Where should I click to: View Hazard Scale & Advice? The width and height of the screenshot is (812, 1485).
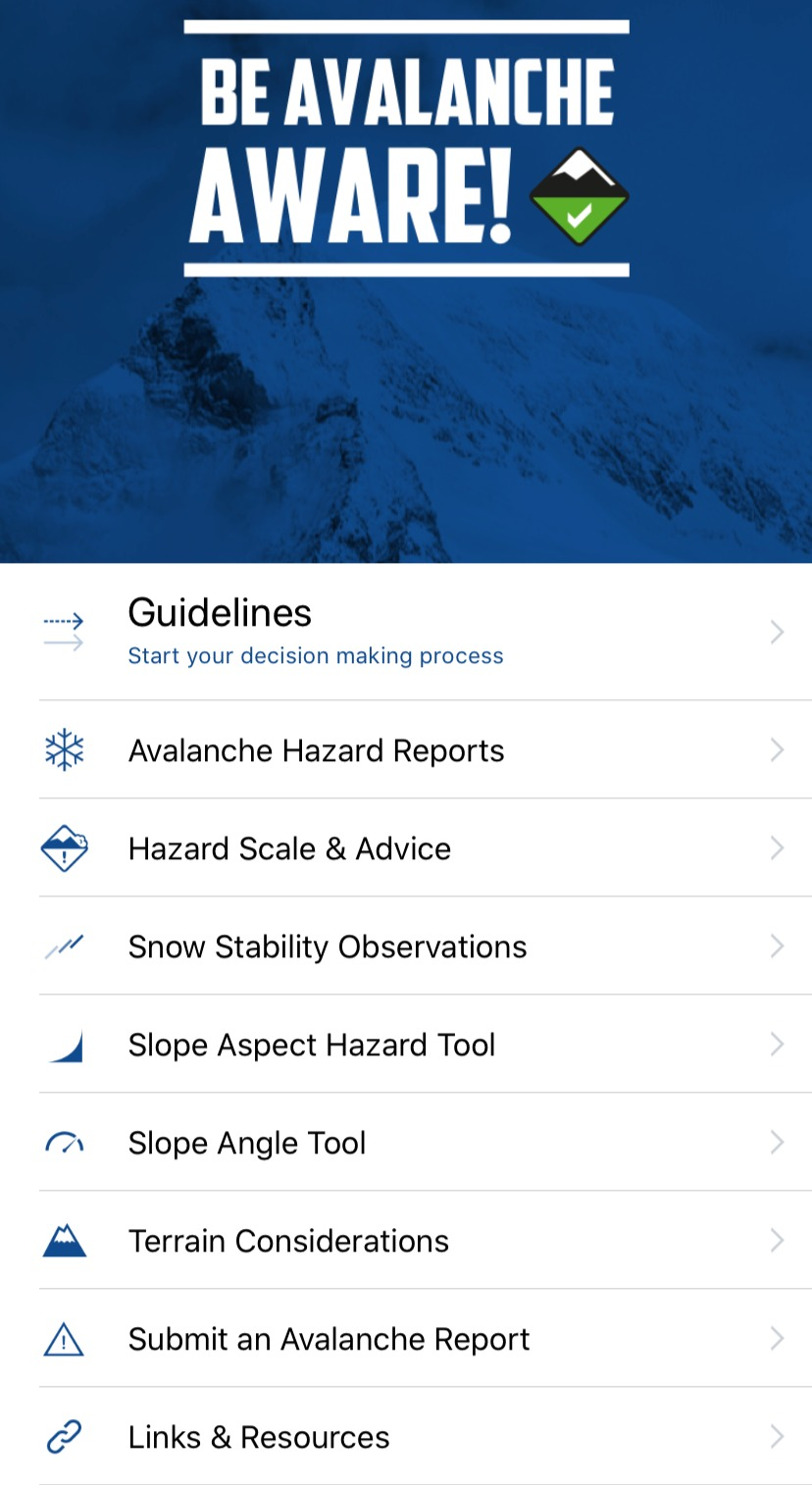406,848
